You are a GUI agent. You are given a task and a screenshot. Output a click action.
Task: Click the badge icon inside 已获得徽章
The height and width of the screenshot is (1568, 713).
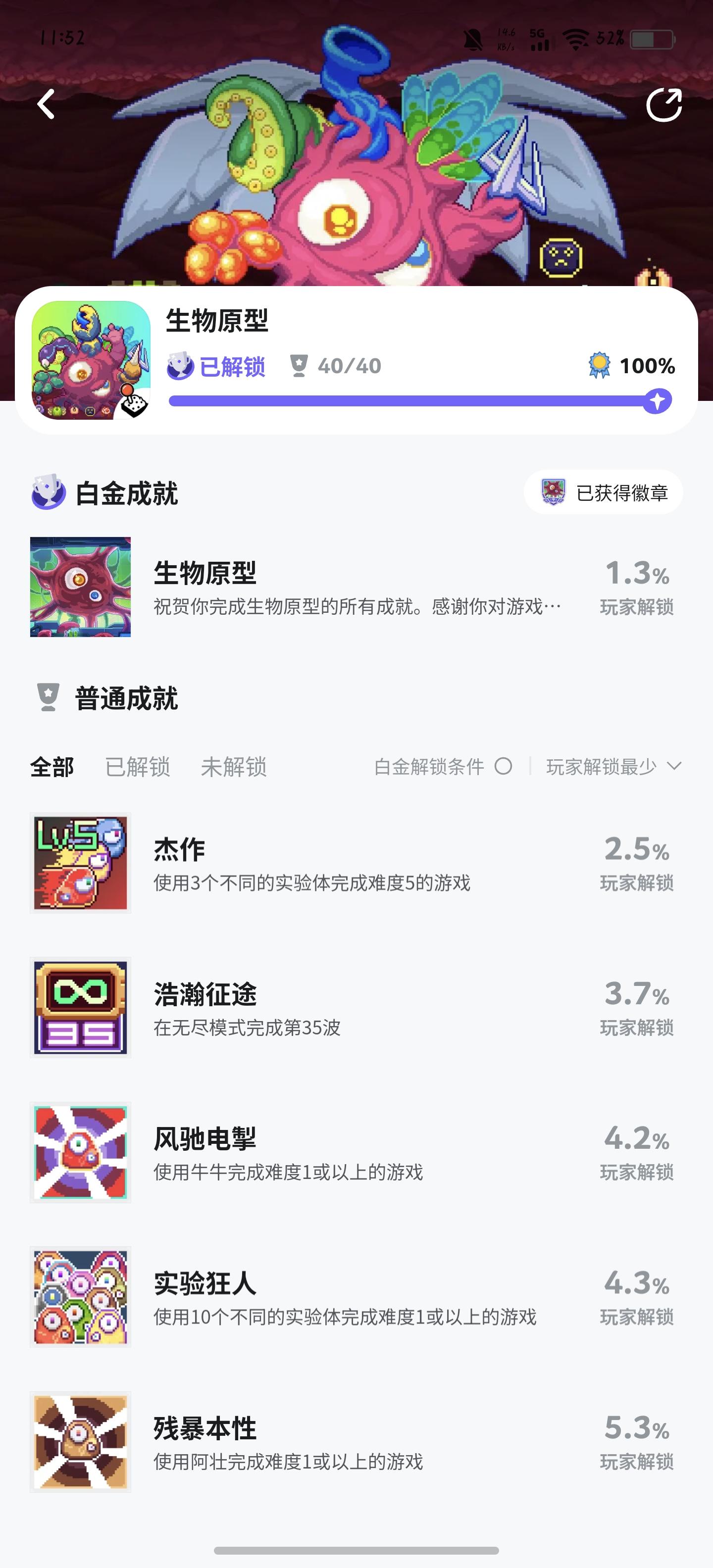[553, 493]
